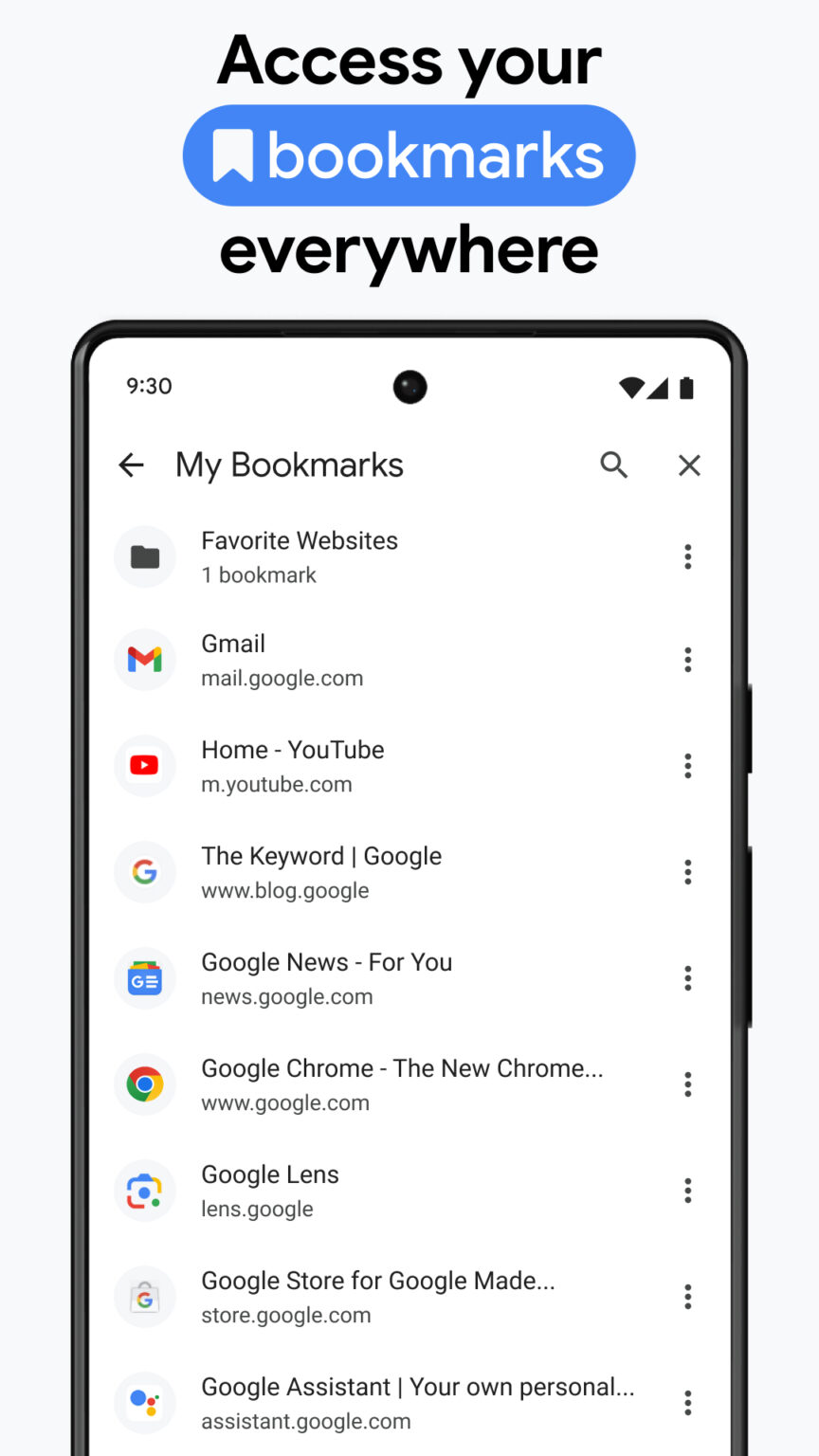
Task: Click the Google Lens camera icon
Action: (144, 1191)
